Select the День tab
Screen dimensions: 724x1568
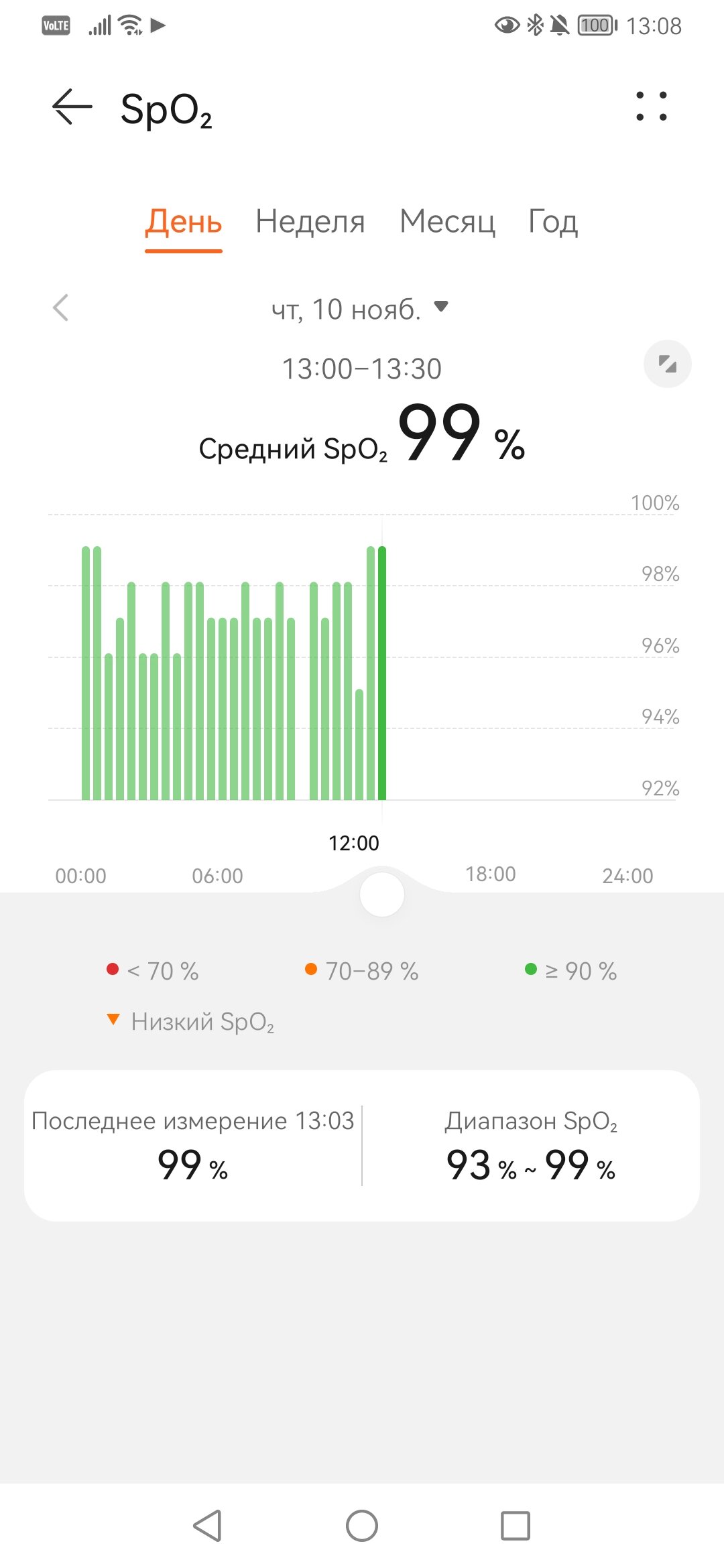coord(184,222)
